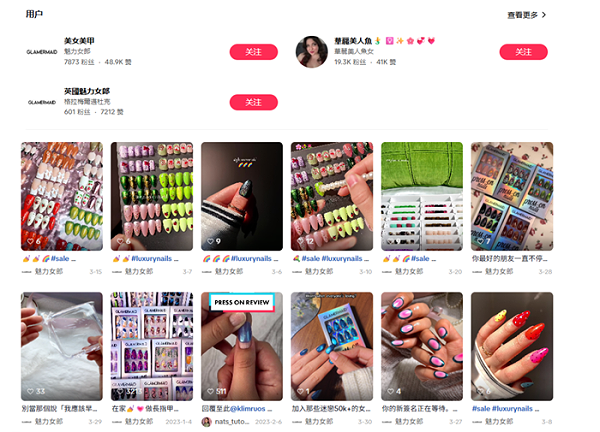Screen dimensions: 600x432
Task: Open the video dated 3-6
Action: click(241, 195)
